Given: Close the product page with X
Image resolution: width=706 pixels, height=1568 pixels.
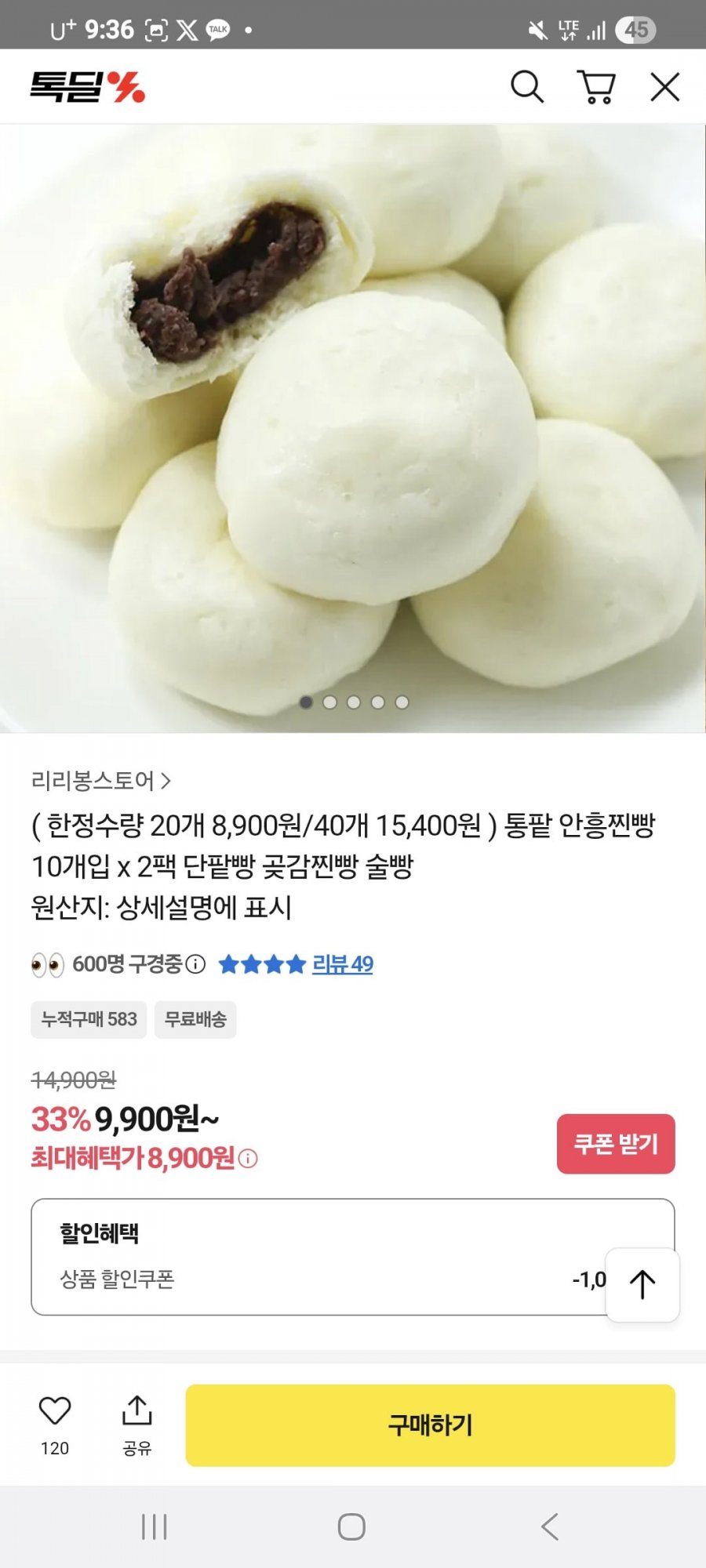Looking at the screenshot, I should 664,87.
